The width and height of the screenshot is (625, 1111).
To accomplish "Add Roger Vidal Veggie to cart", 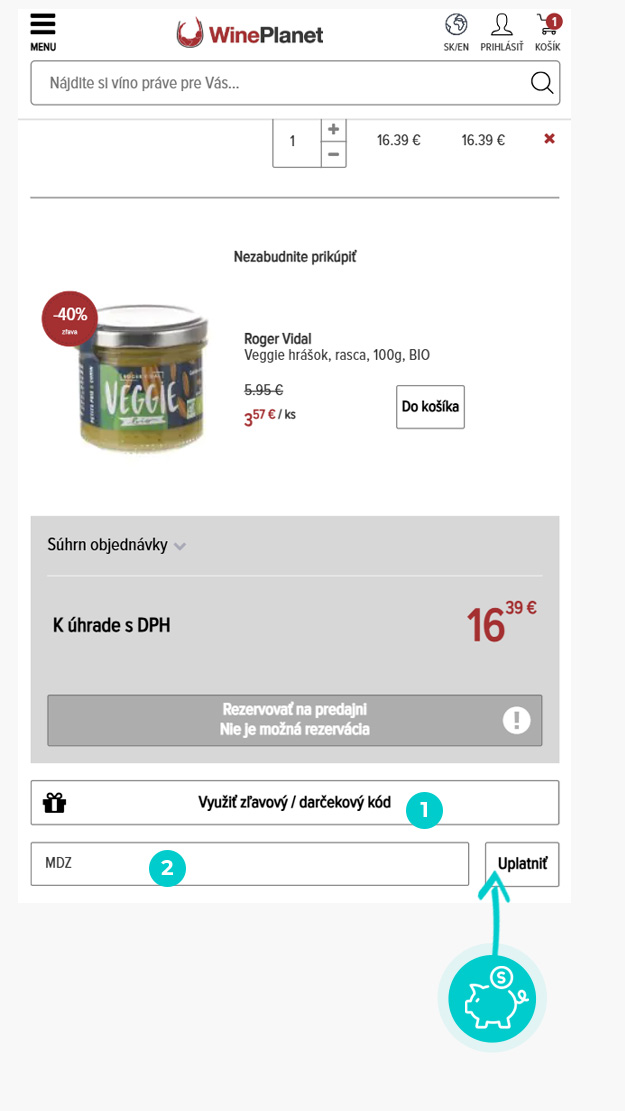I will (430, 407).
